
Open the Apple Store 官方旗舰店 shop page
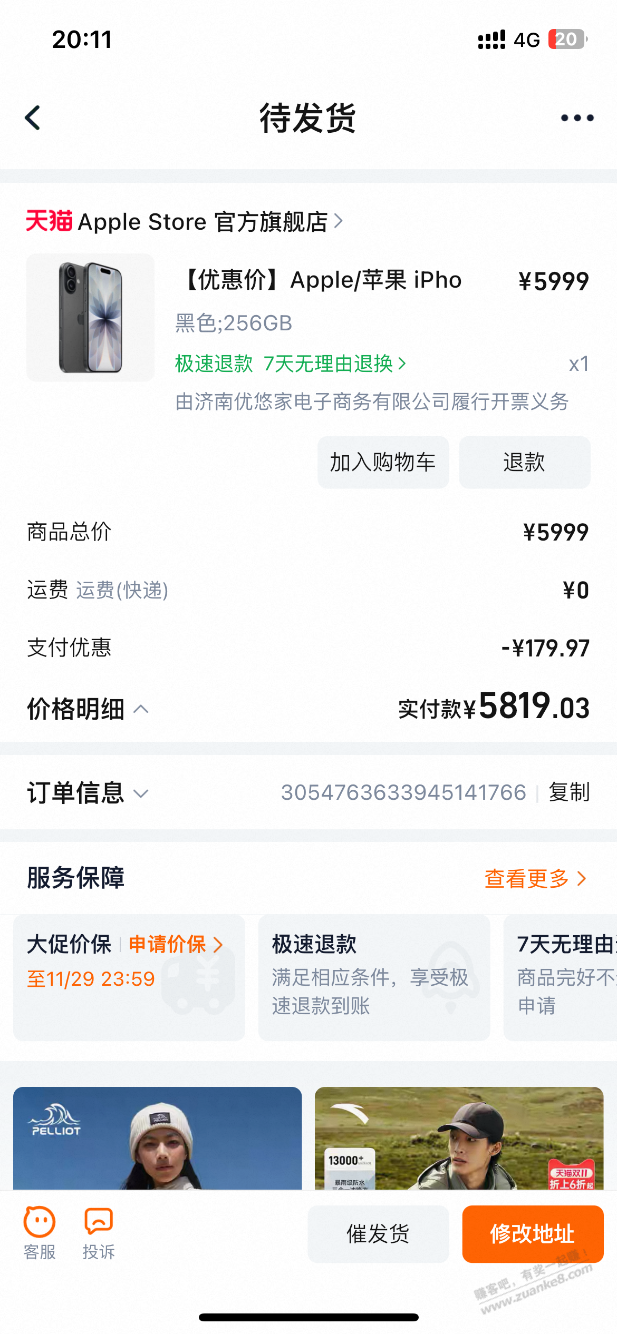(x=185, y=222)
